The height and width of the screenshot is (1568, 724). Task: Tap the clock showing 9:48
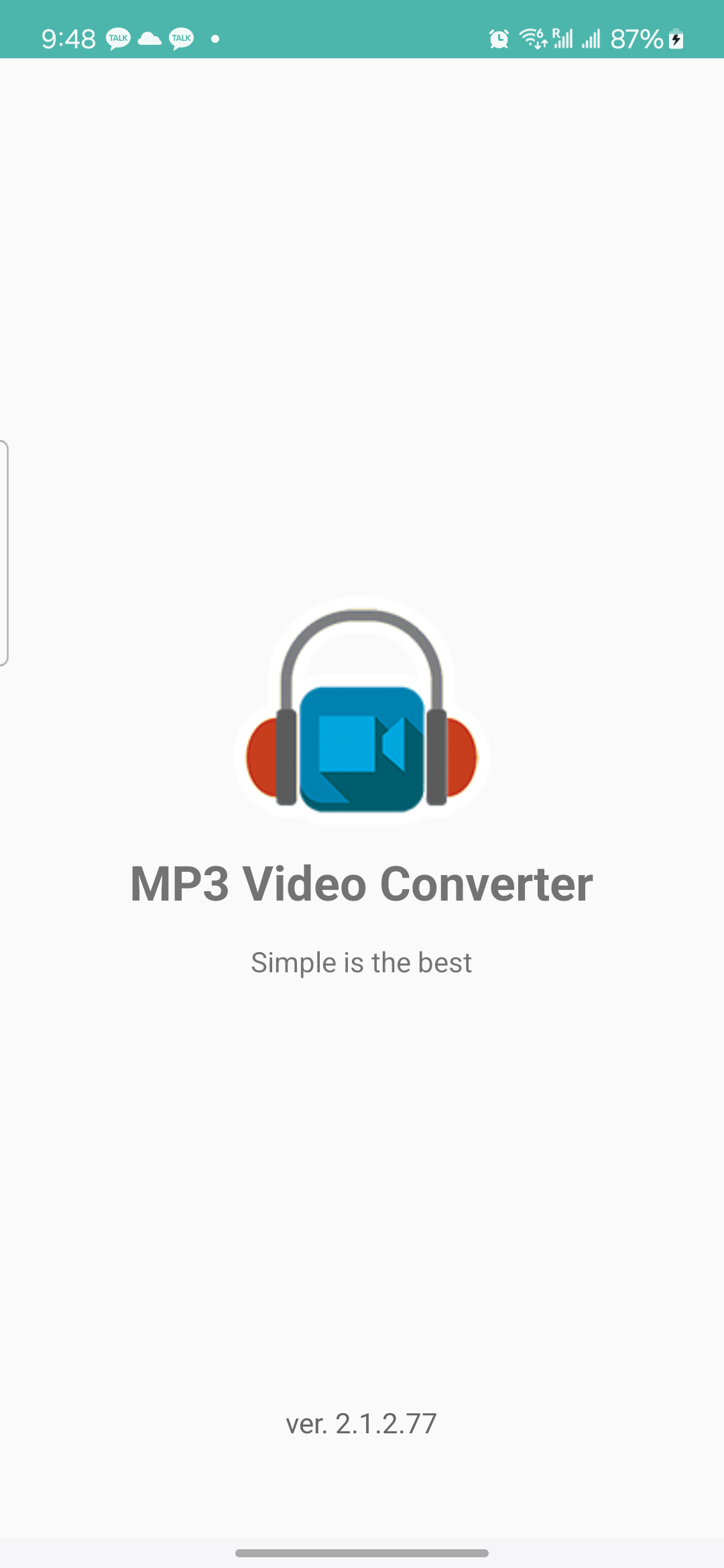tap(68, 39)
